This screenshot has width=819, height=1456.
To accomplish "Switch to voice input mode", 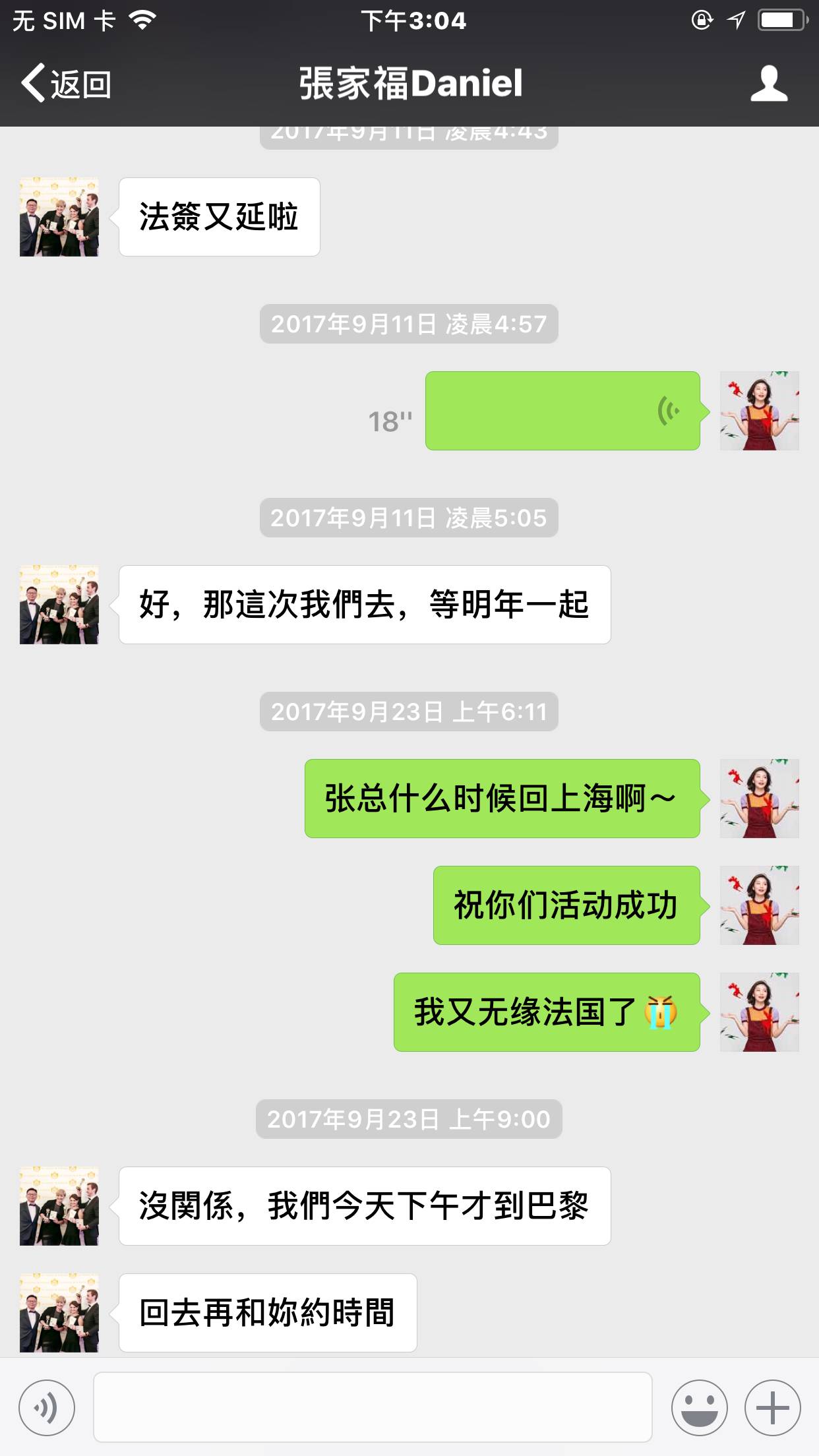I will [47, 1407].
